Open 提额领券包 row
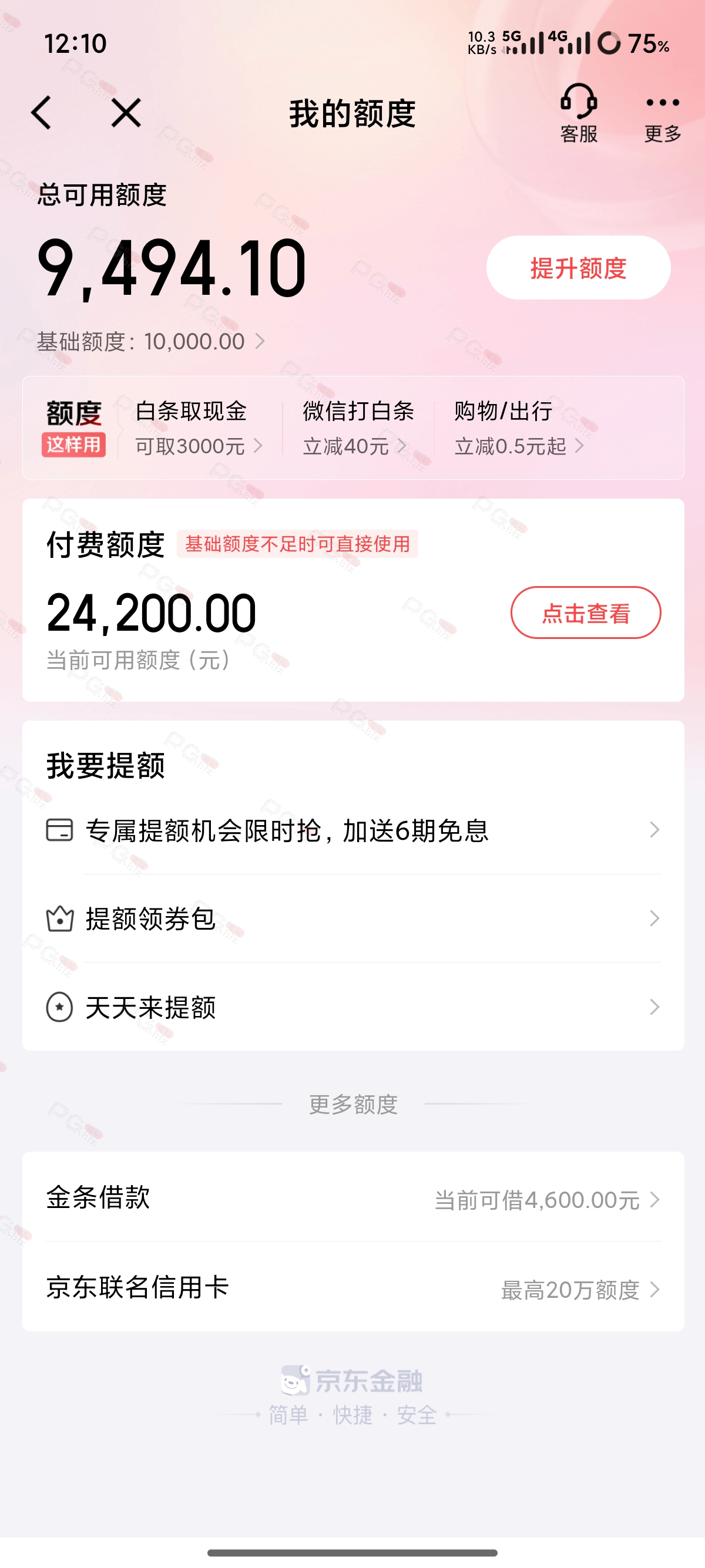Screen dimensions: 705x1568 353,918
